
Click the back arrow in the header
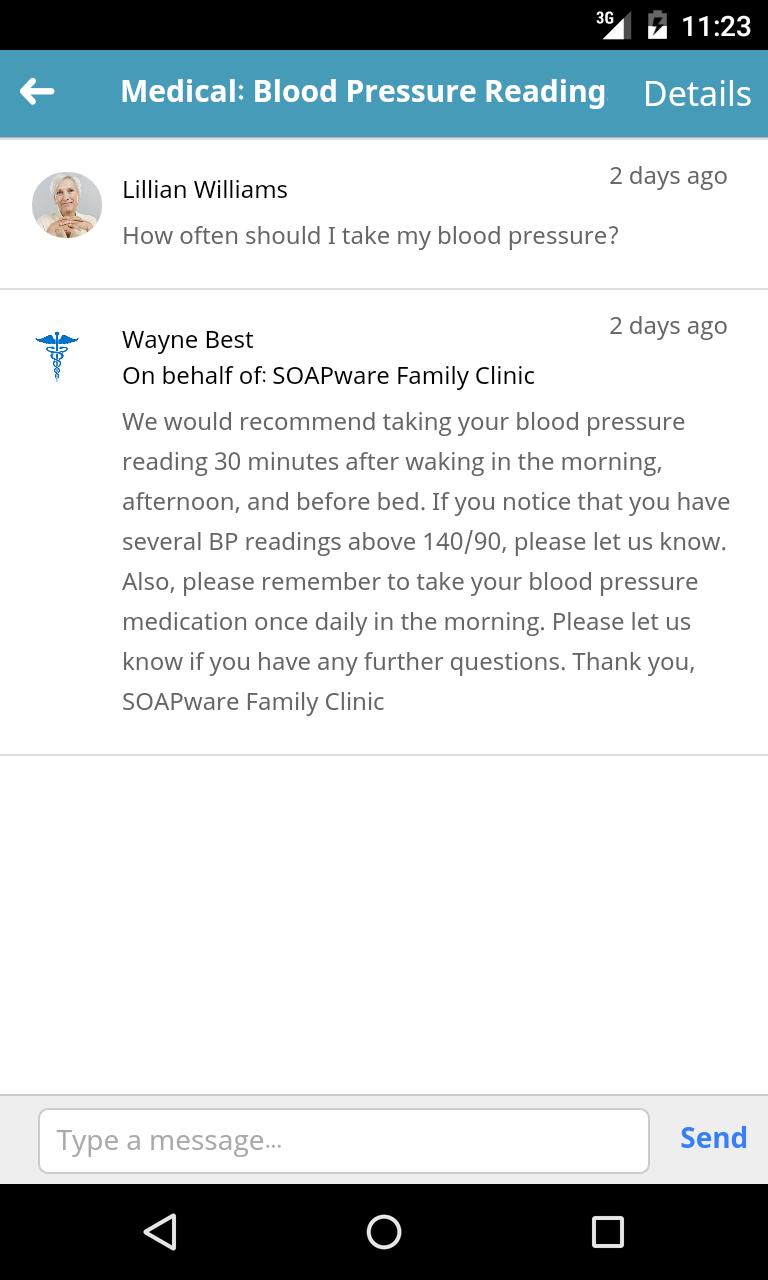pyautogui.click(x=38, y=92)
